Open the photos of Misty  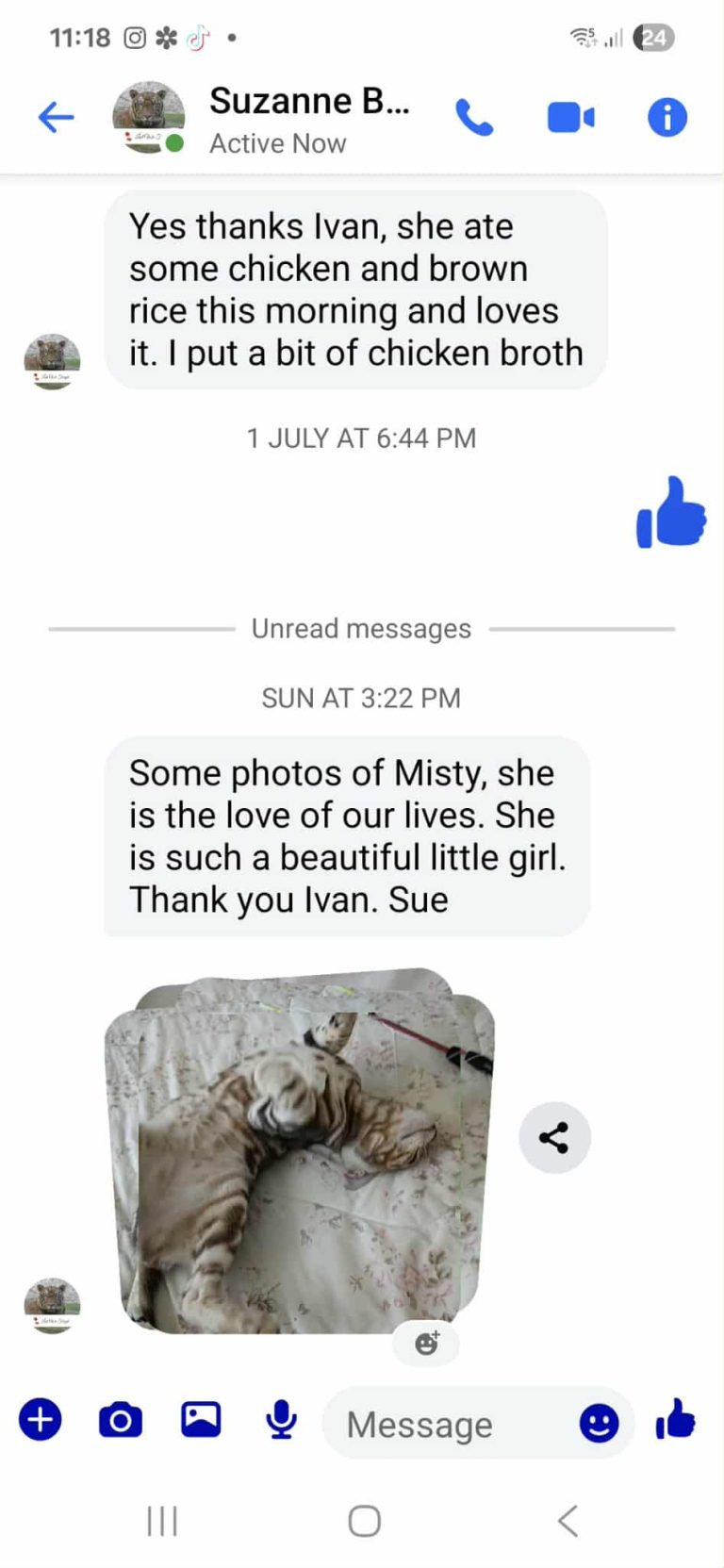point(300,1150)
